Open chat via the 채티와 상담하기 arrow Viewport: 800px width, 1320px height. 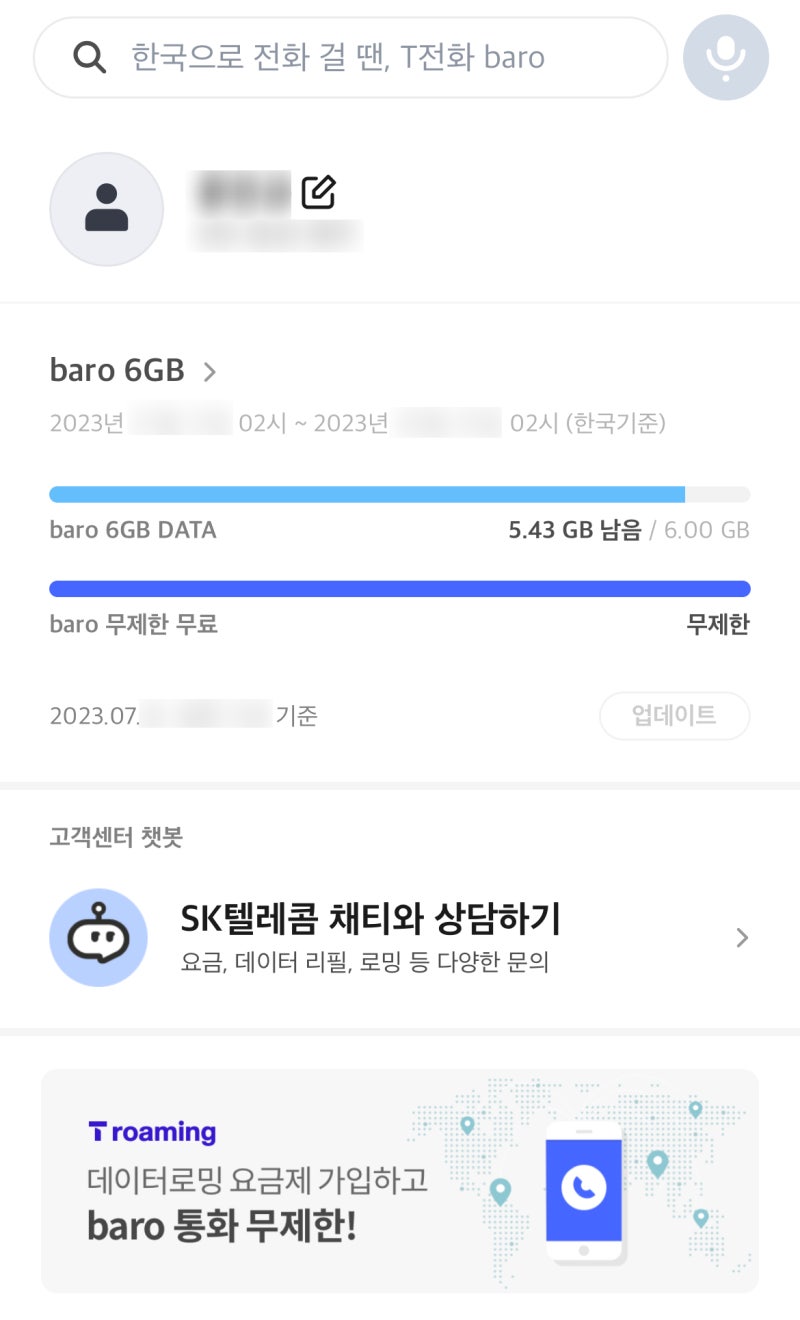741,937
